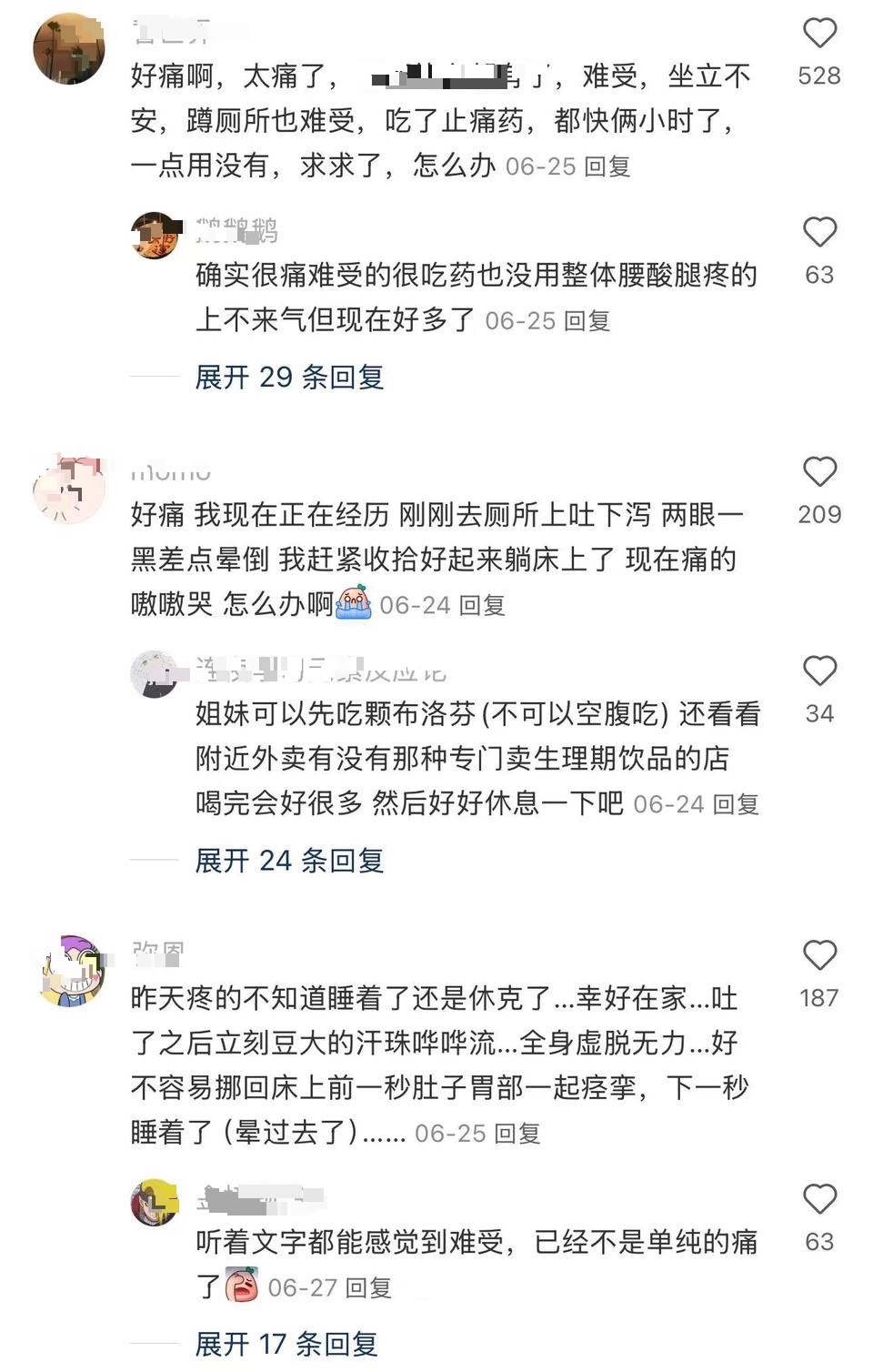Like the 布洛芬 reply with 34 likes
873x1372 pixels.
(x=819, y=671)
